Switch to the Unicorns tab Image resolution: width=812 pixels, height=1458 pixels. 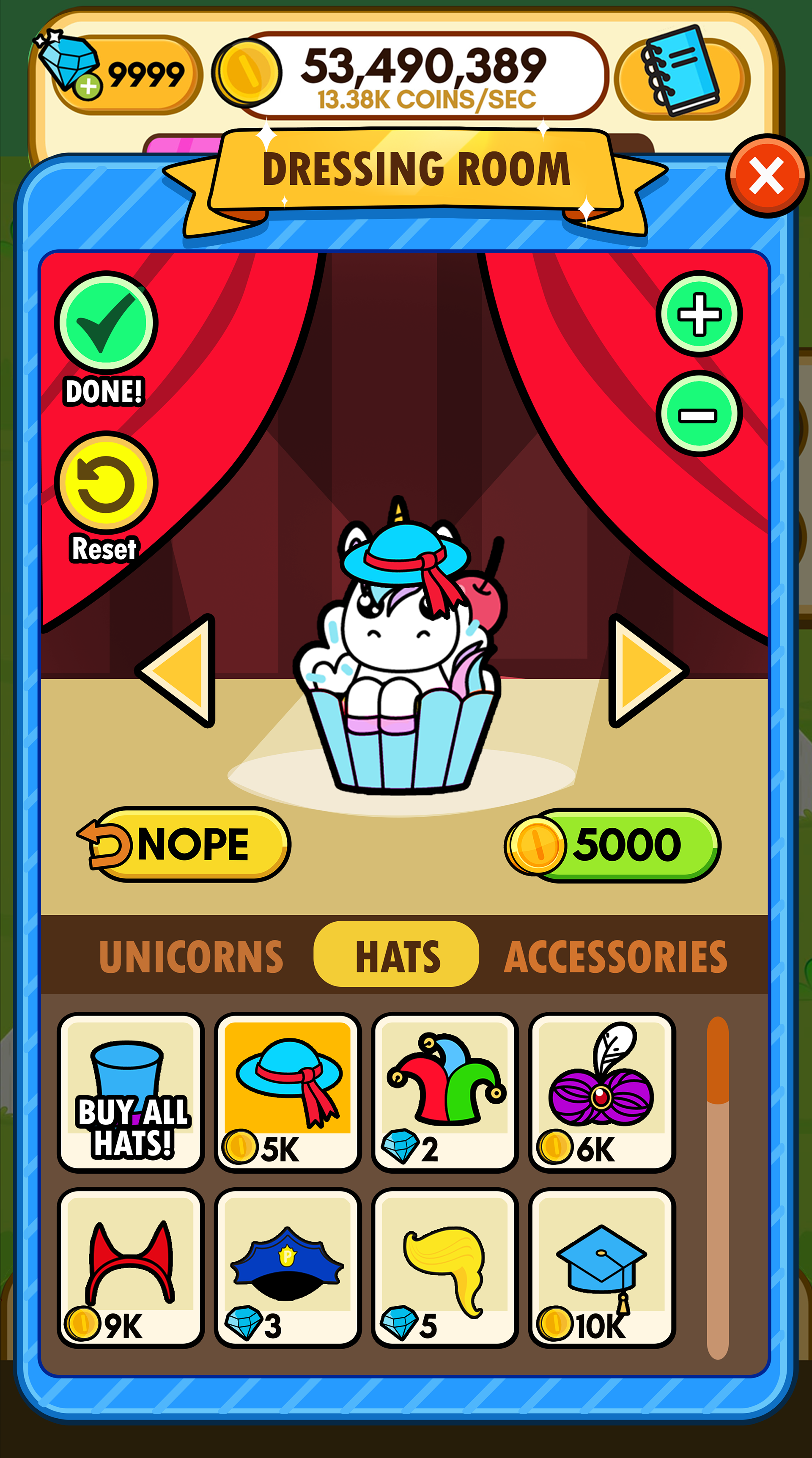(x=191, y=957)
